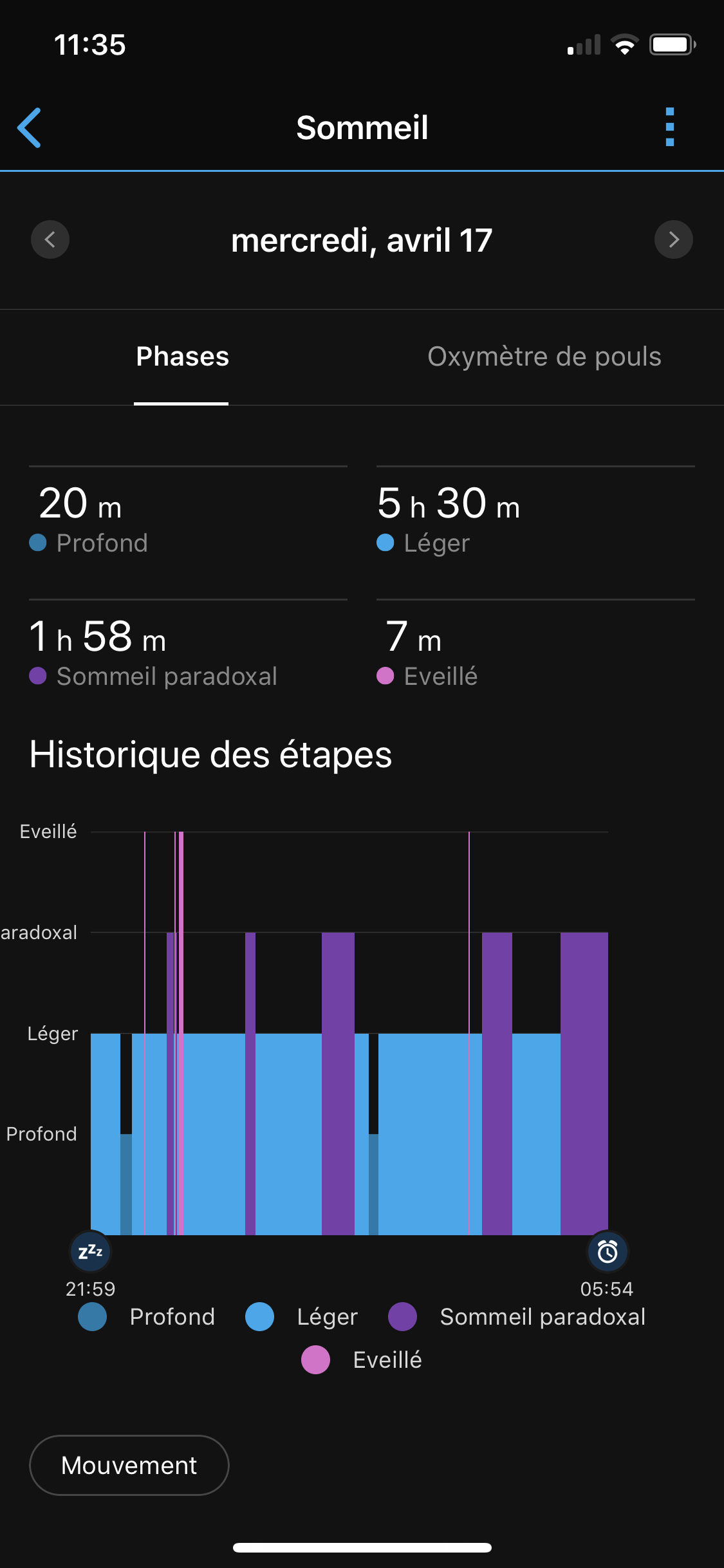The width and height of the screenshot is (724, 1568).
Task: Go to the previous day
Action: point(50,240)
